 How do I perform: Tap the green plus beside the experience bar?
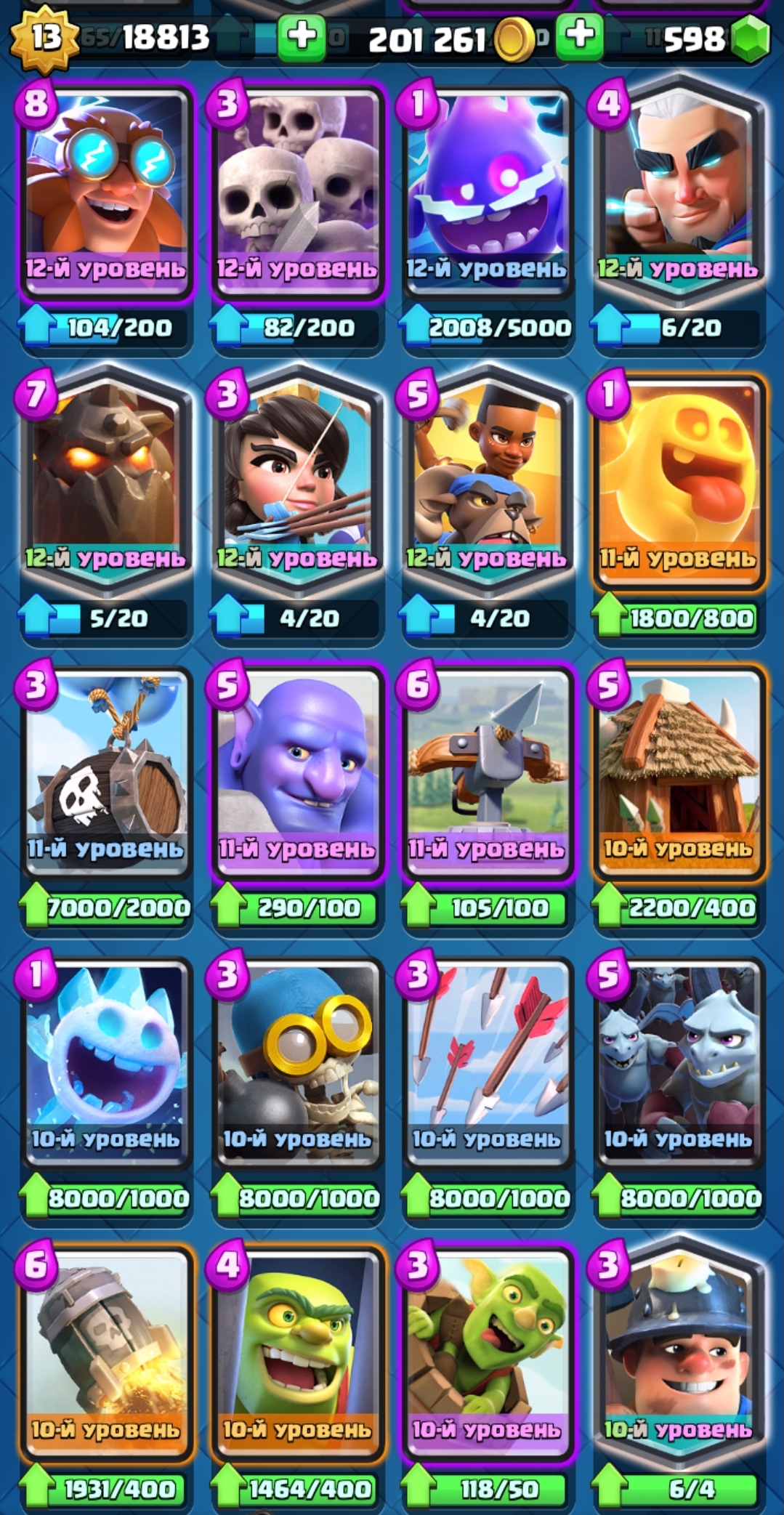click(302, 36)
